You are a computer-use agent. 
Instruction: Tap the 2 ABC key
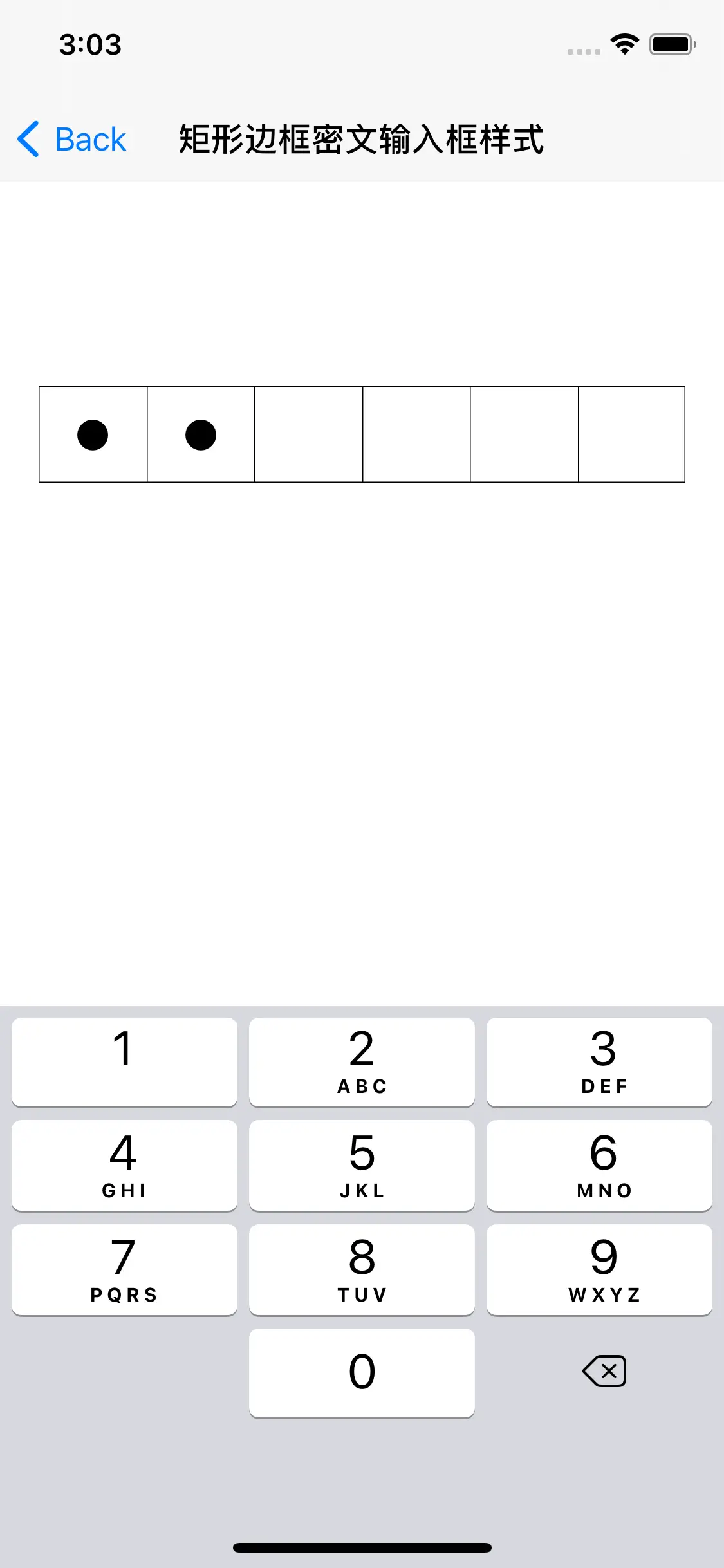click(x=362, y=1062)
